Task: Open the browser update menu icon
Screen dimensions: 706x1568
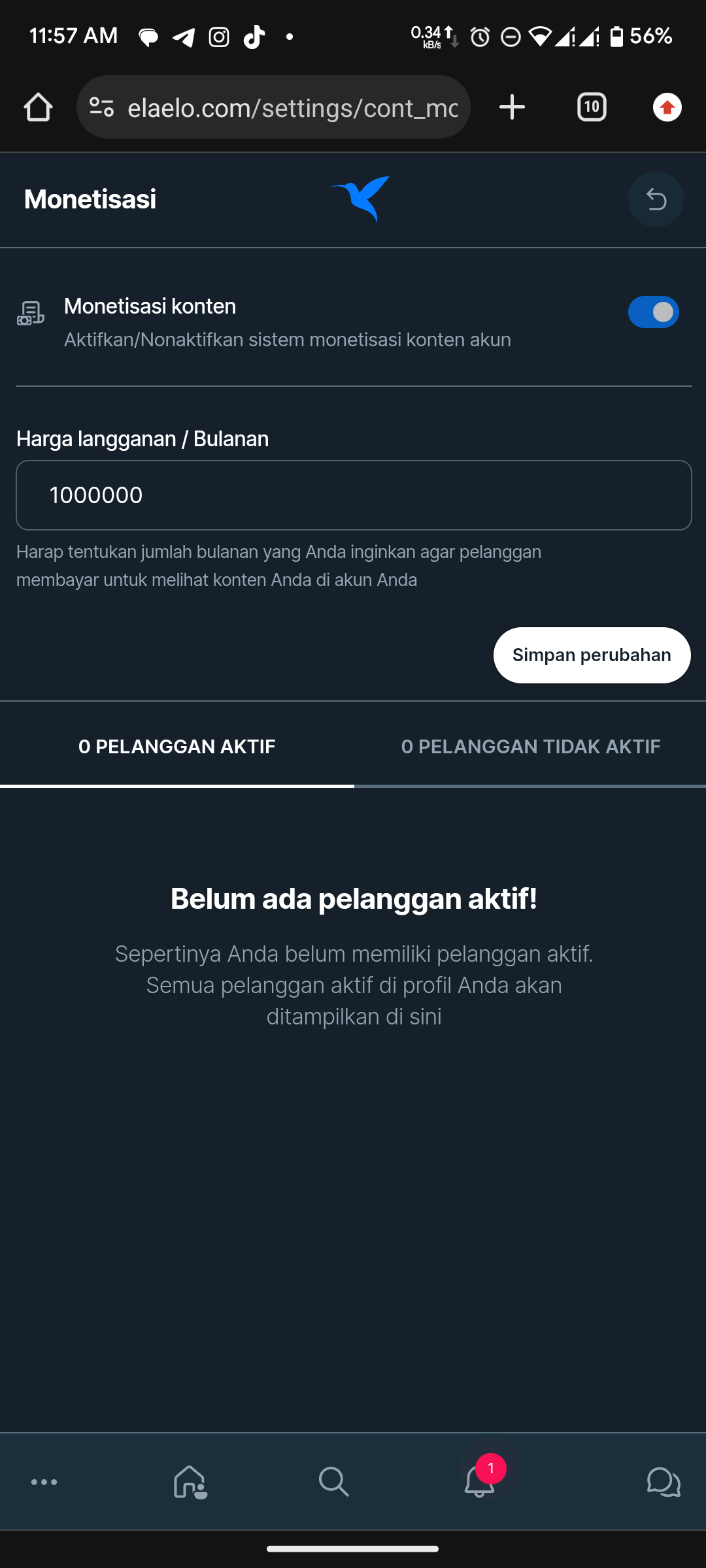Action: [667, 107]
